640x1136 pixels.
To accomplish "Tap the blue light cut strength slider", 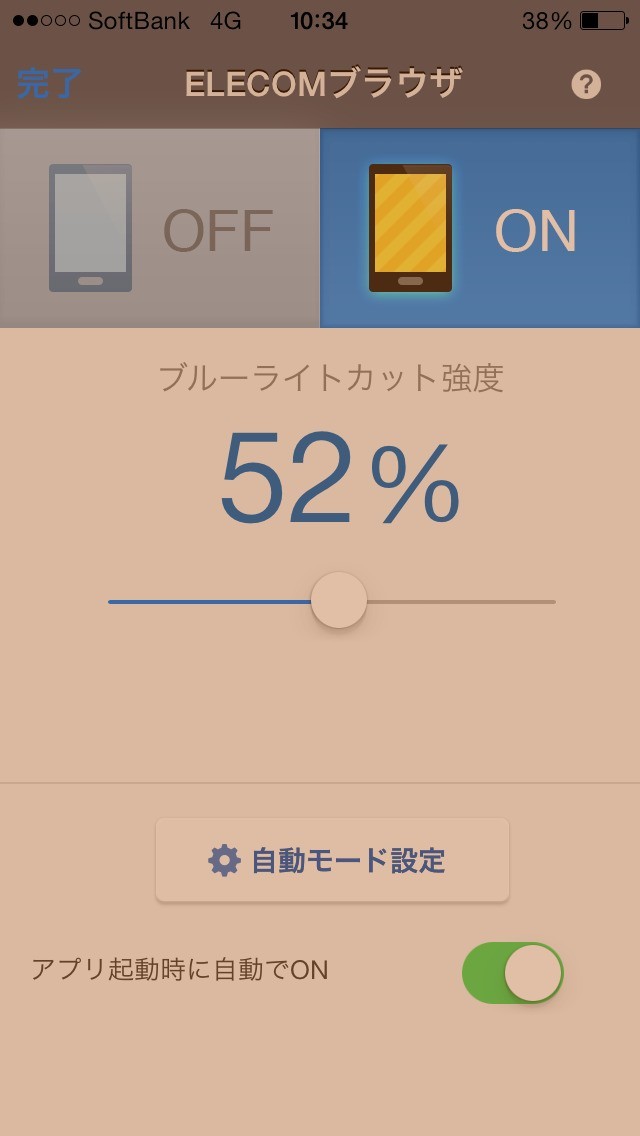I will pos(339,601).
